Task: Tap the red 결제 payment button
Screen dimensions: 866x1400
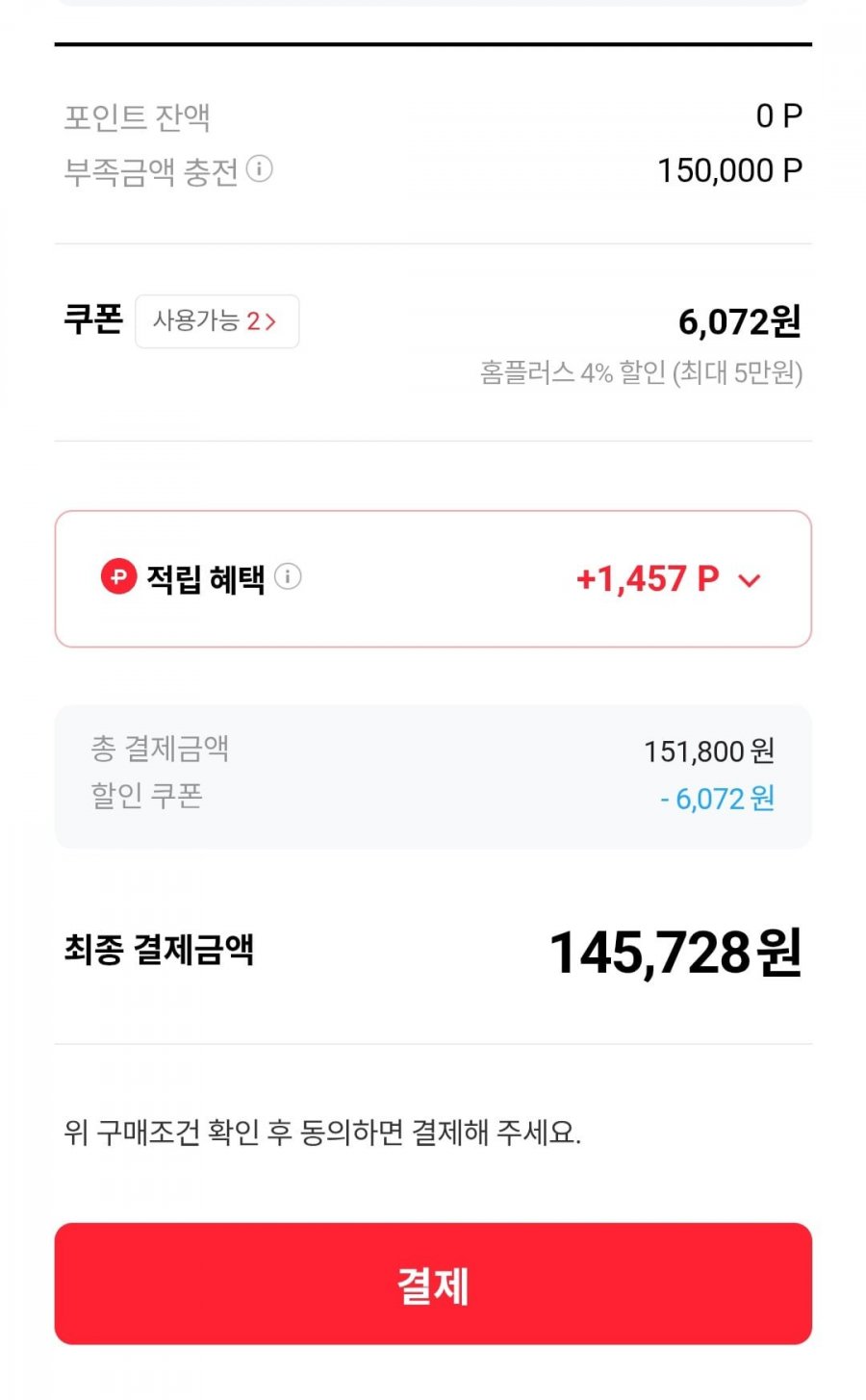Action: (x=433, y=1284)
